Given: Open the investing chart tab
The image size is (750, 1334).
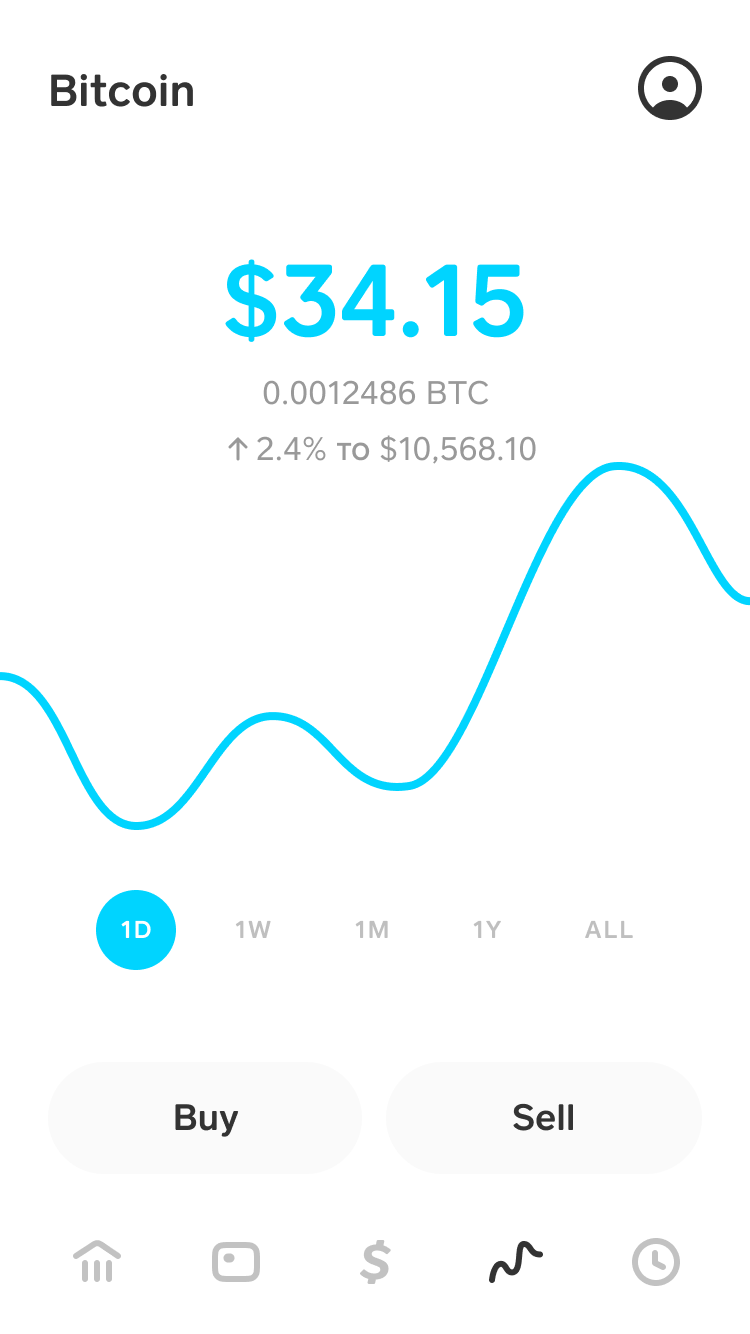Looking at the screenshot, I should pyautogui.click(x=516, y=1262).
